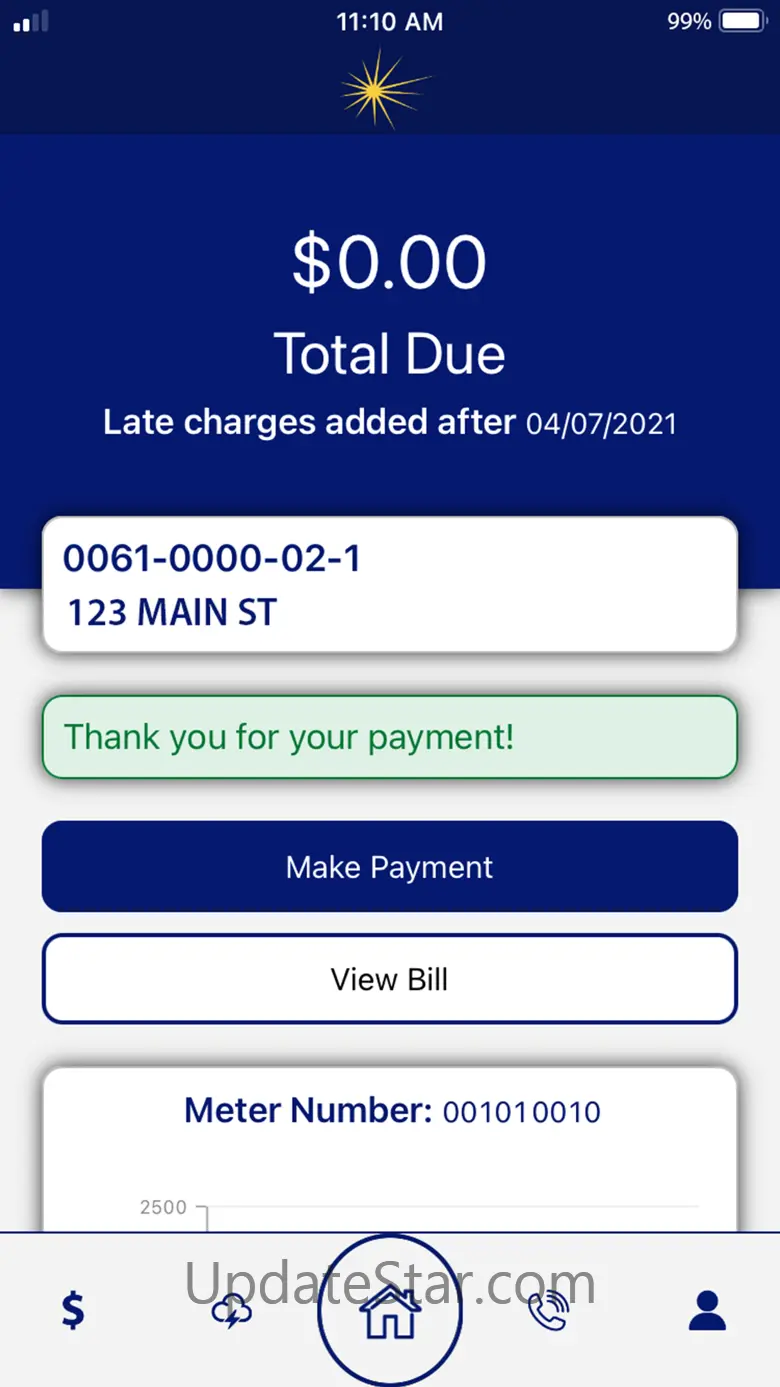
Task: Open the profile account tab
Action: click(x=707, y=1310)
